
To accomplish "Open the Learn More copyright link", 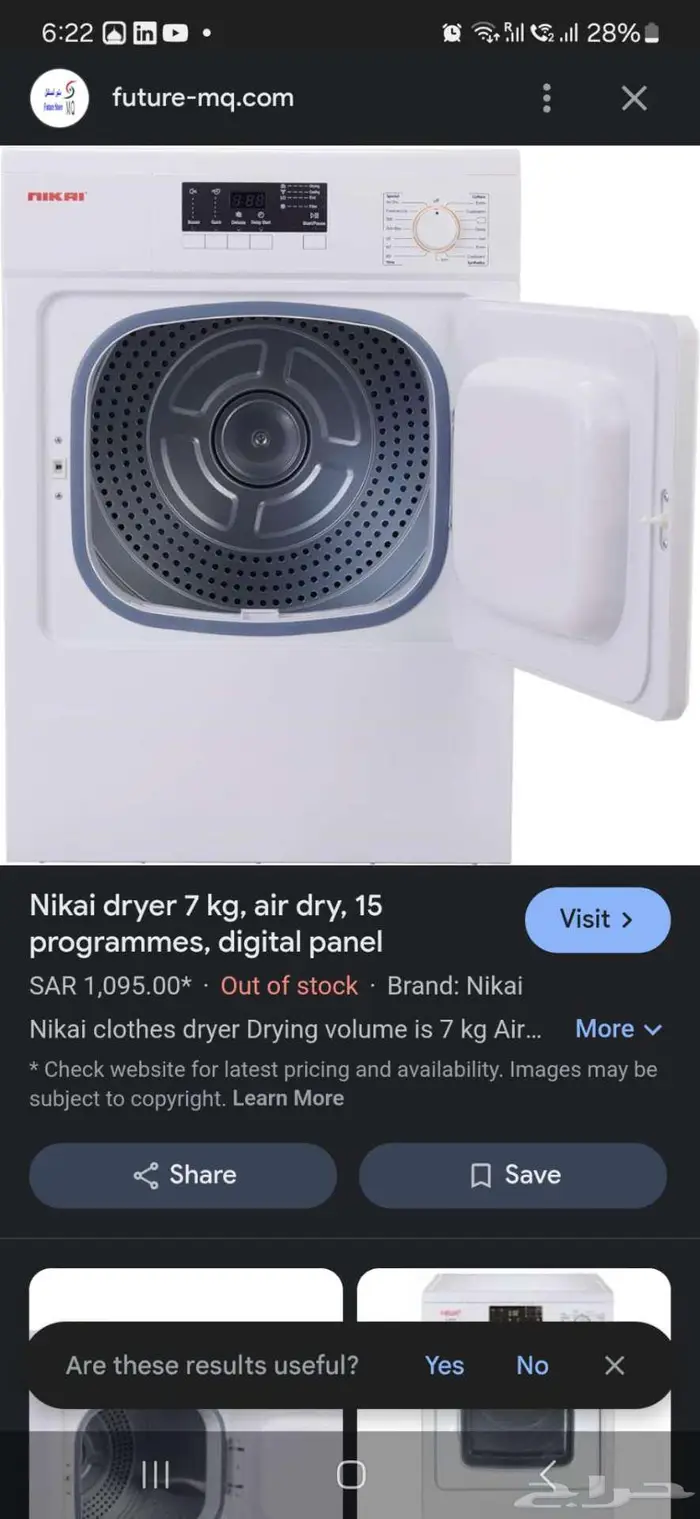I will [288, 1098].
